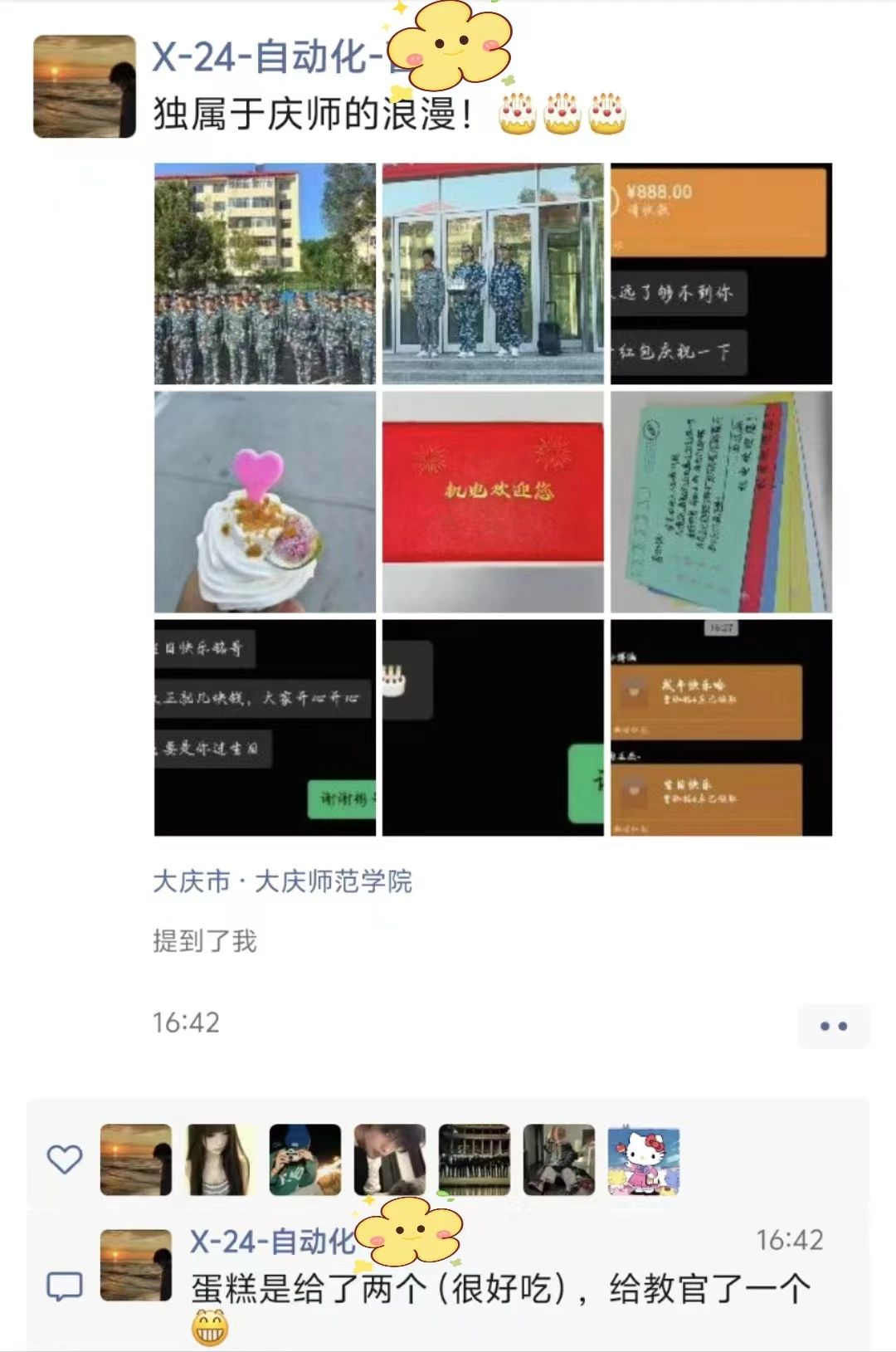Screen dimensions: 896x1352
Task: Open the camera-holding avatar in likes
Action: (304, 1159)
